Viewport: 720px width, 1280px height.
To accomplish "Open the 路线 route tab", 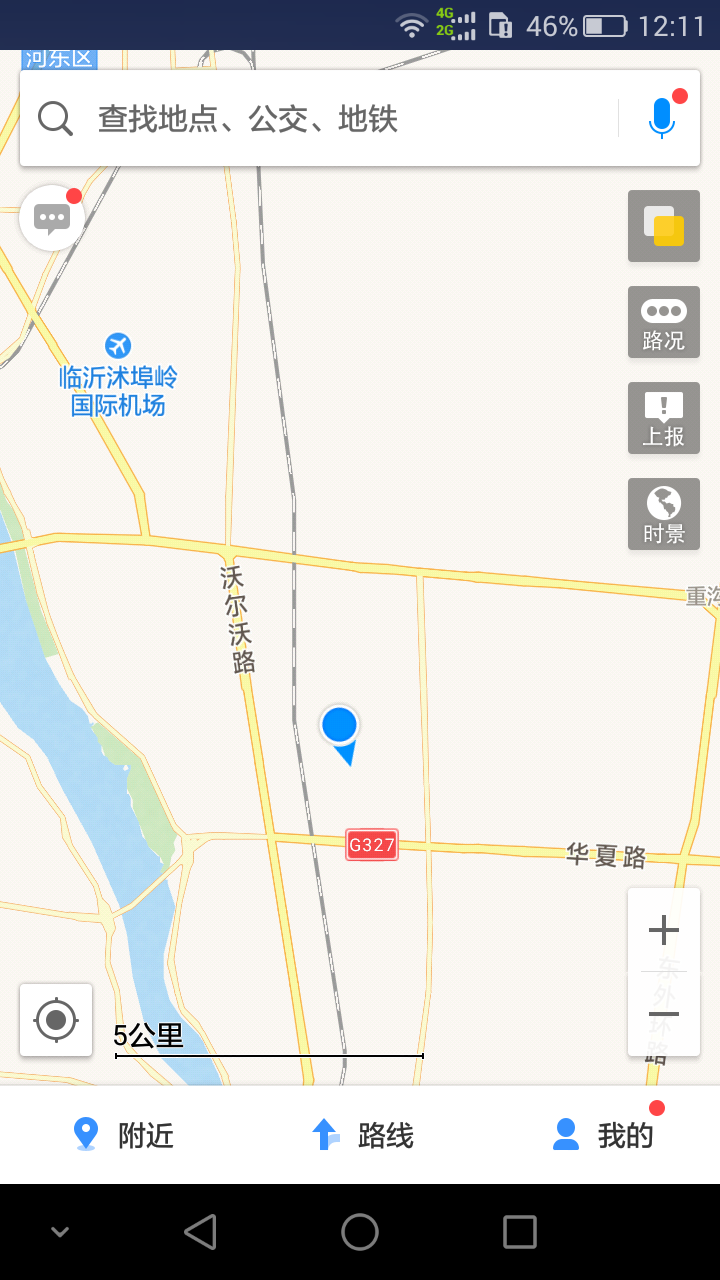I will click(x=362, y=1135).
